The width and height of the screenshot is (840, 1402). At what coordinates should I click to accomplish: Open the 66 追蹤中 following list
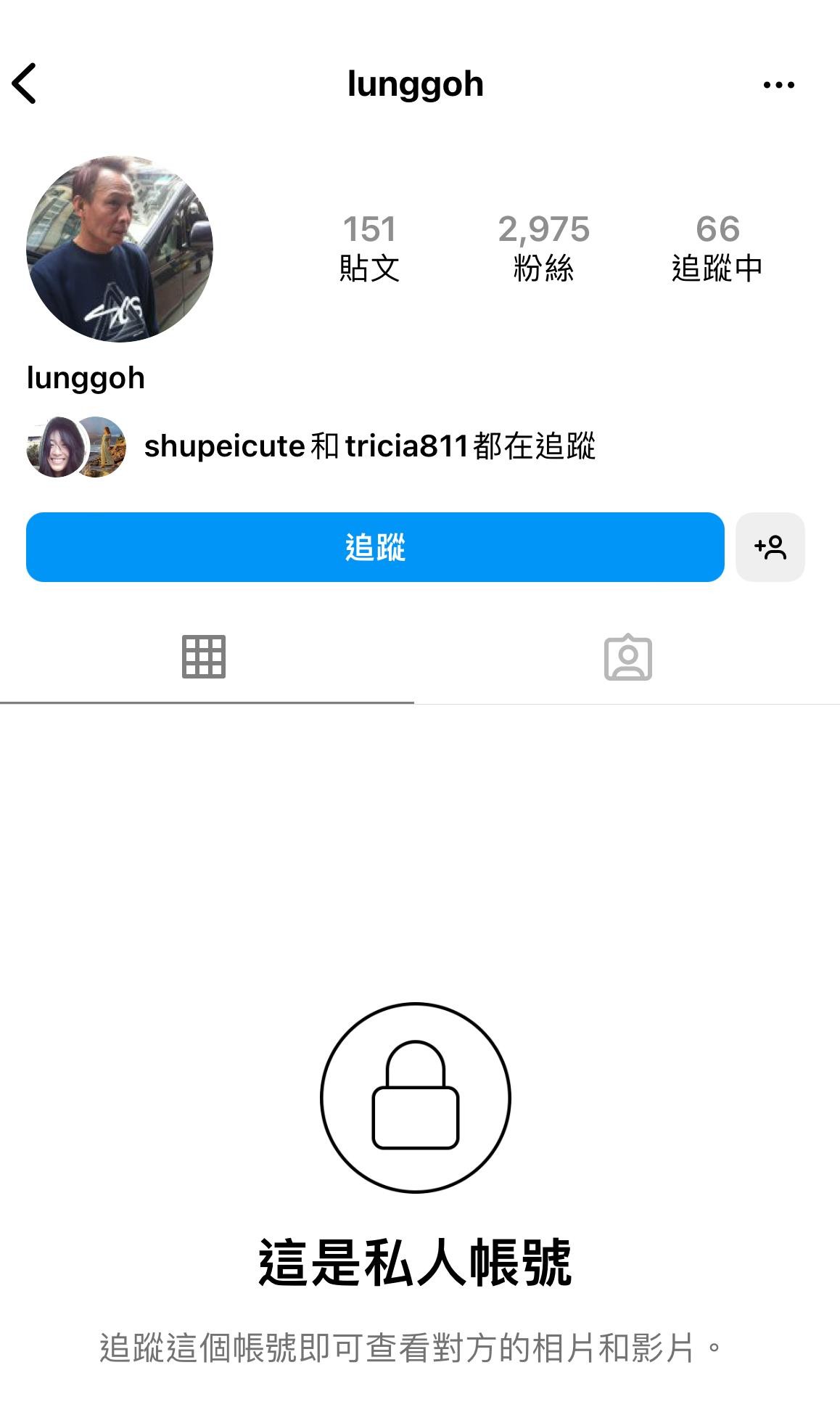click(717, 248)
